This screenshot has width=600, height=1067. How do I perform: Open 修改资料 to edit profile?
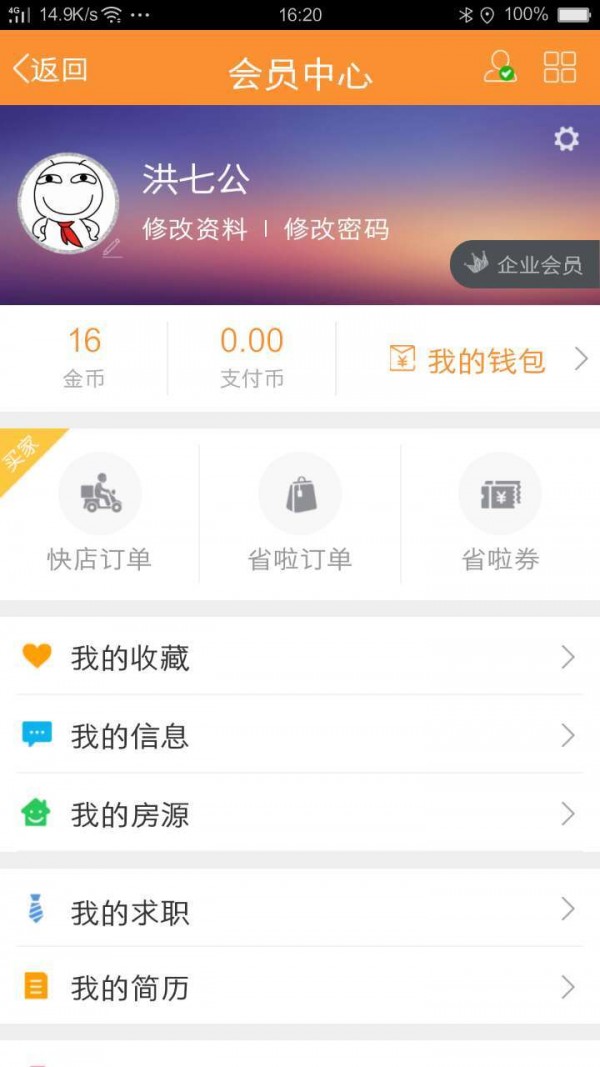tap(194, 229)
